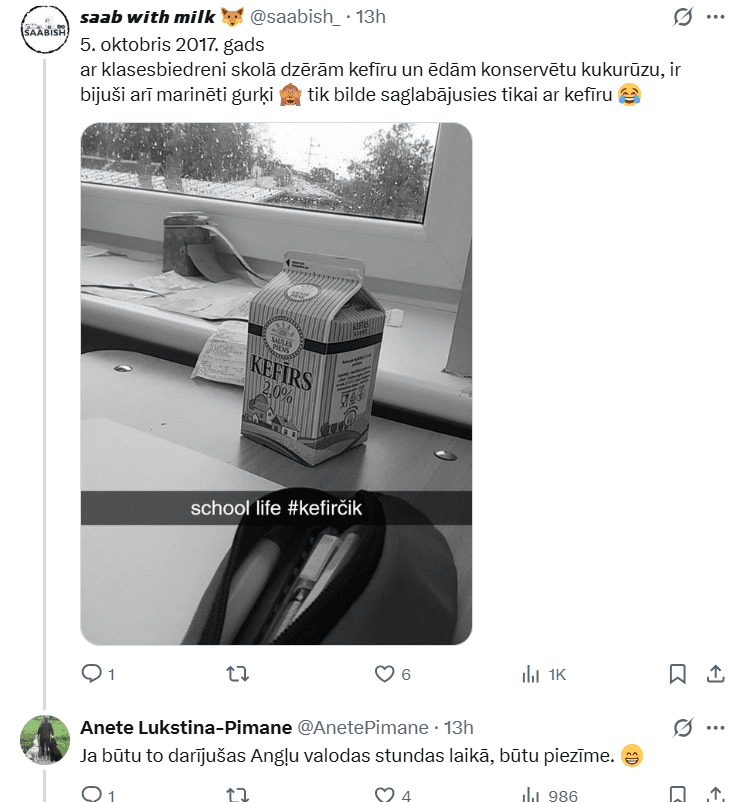Screen dimensions: 740x802
Task: Reply to Anete Lukstina-Pimane's comment
Action: point(92,795)
